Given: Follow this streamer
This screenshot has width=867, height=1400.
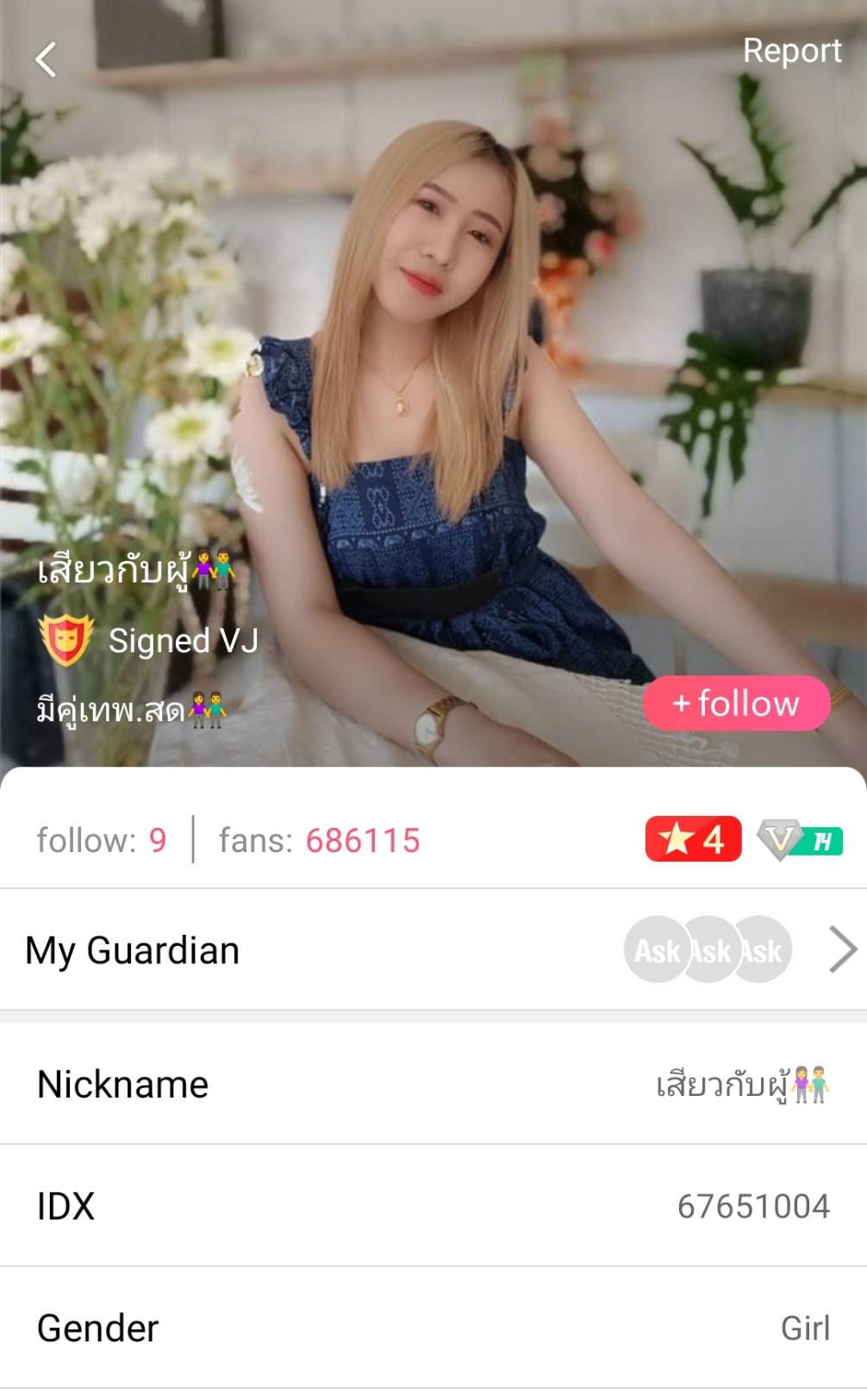Looking at the screenshot, I should (736, 703).
